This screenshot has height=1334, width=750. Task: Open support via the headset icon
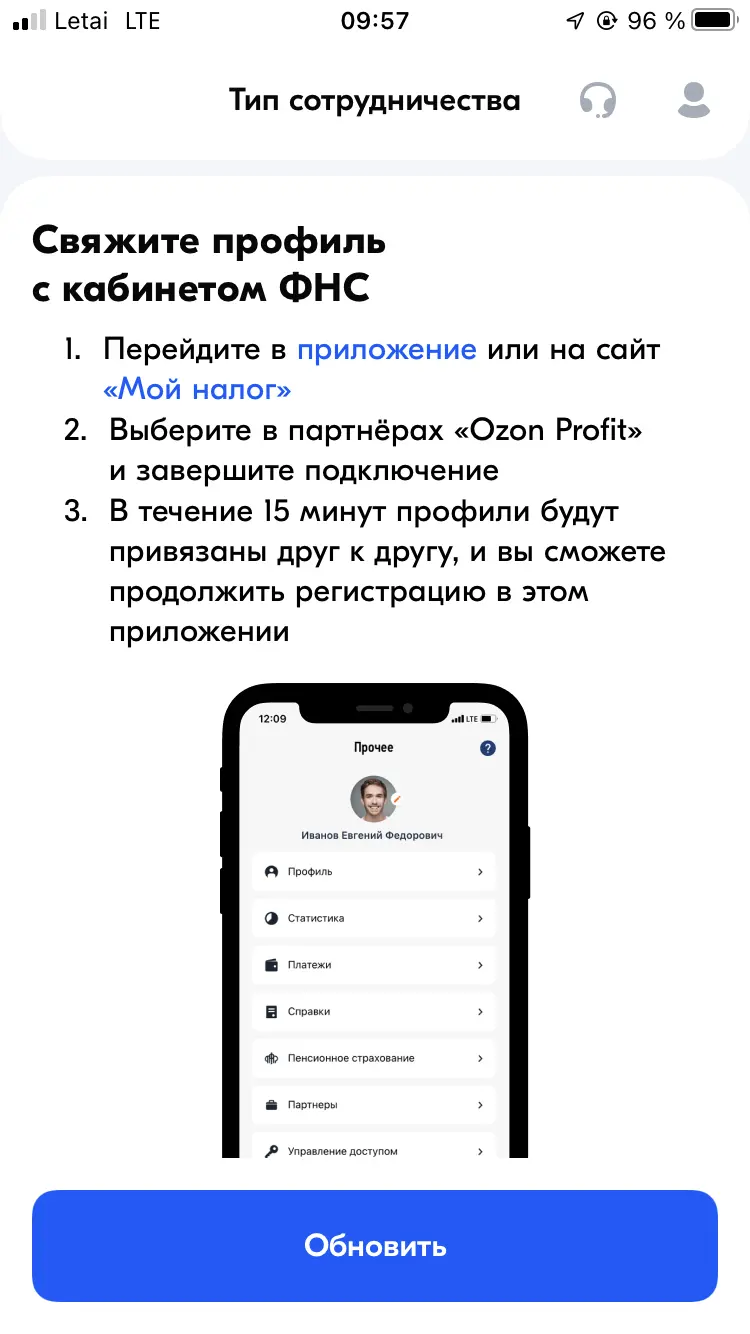click(x=598, y=100)
